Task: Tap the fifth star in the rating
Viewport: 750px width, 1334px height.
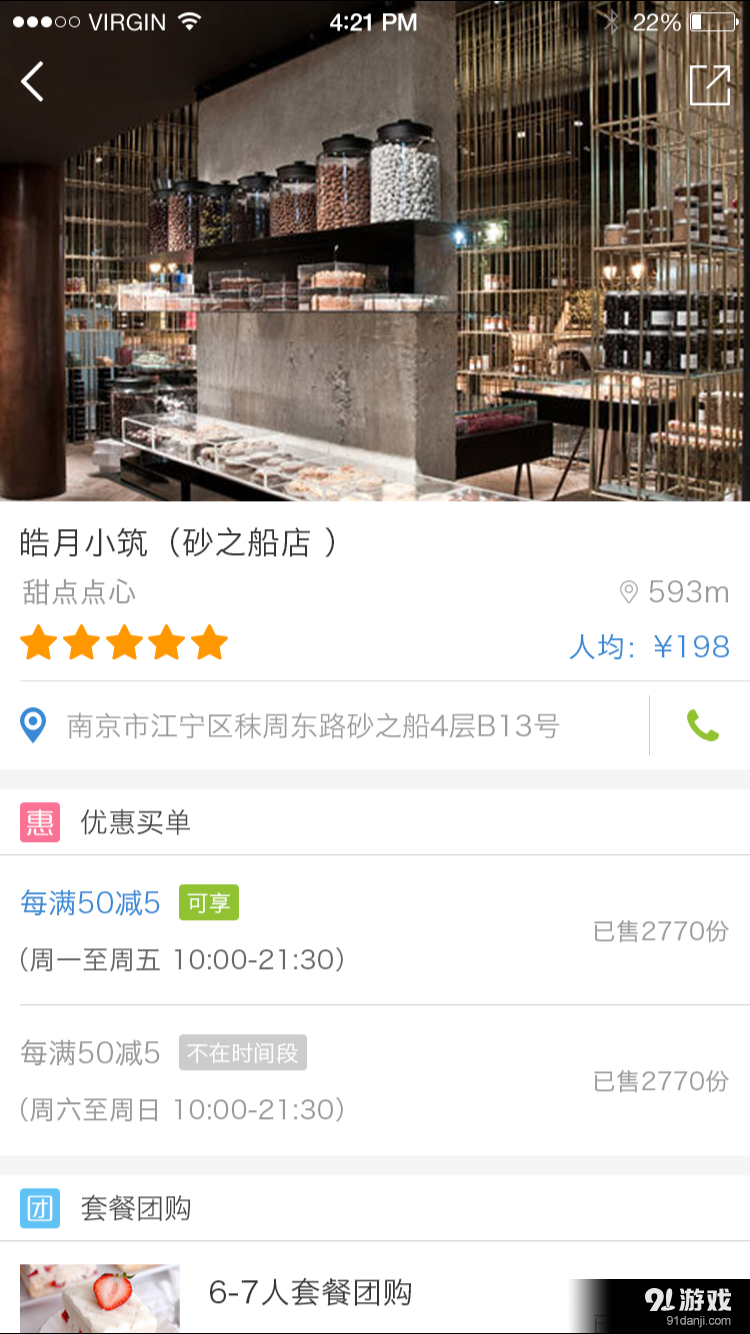Action: point(210,643)
